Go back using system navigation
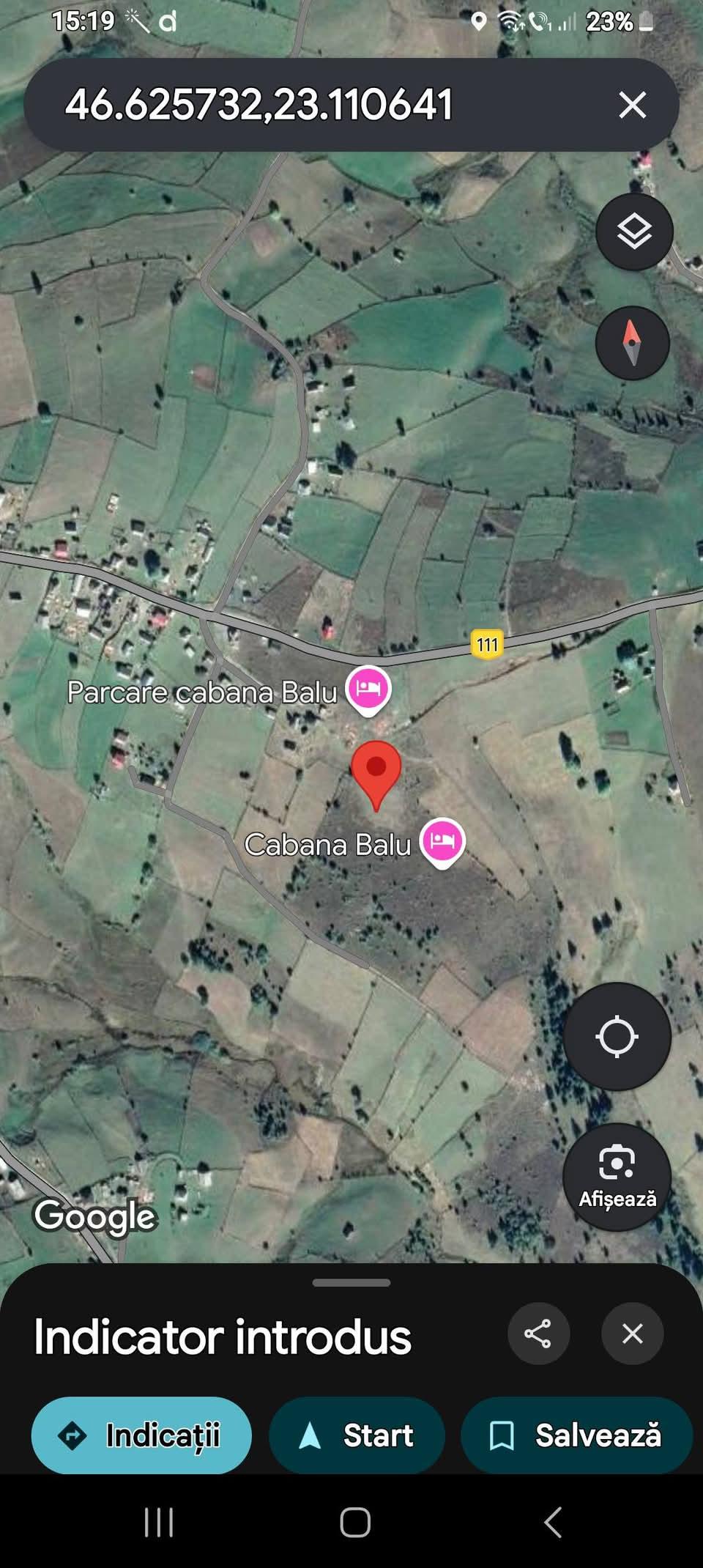 pyautogui.click(x=553, y=1523)
